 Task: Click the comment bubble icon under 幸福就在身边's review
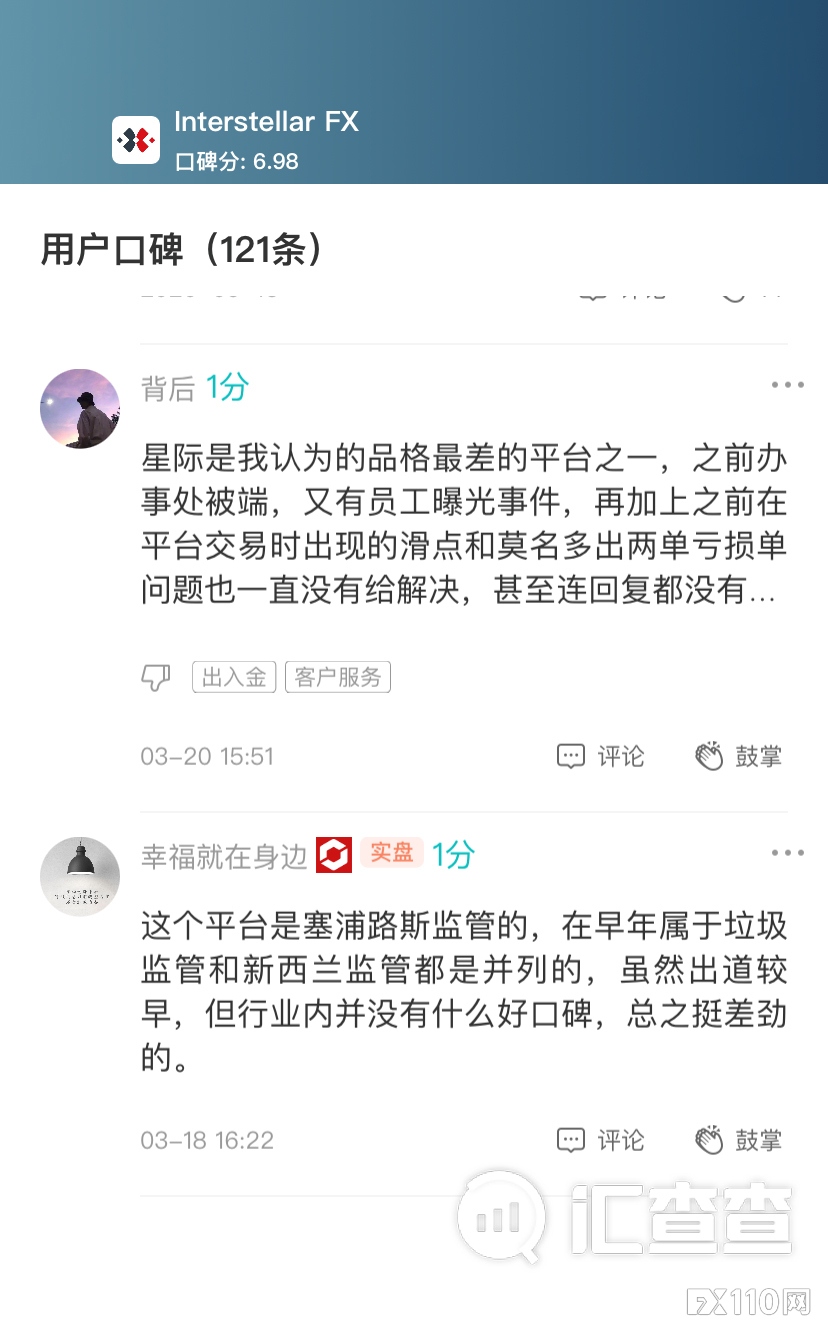click(571, 1140)
